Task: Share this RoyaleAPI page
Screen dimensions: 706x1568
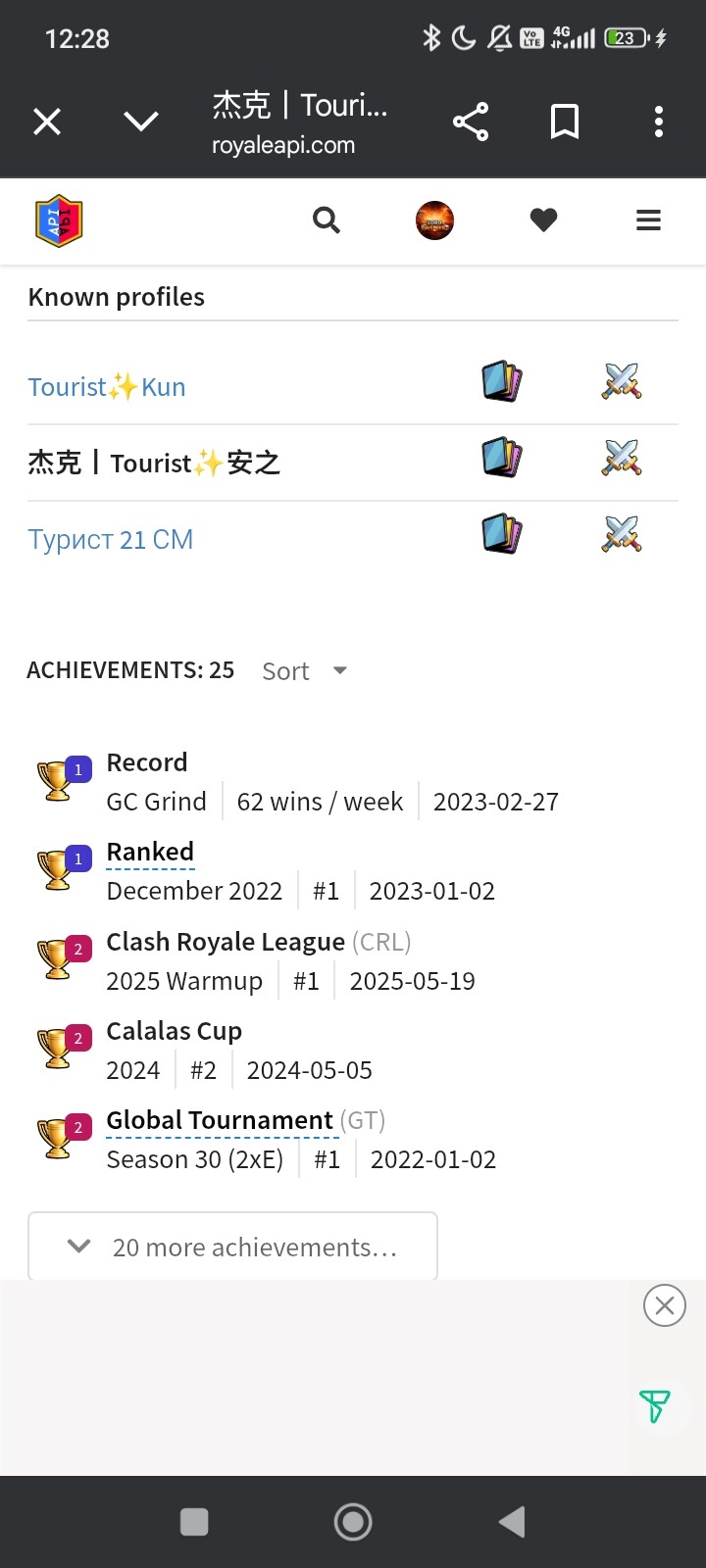Action: pyautogui.click(x=471, y=122)
